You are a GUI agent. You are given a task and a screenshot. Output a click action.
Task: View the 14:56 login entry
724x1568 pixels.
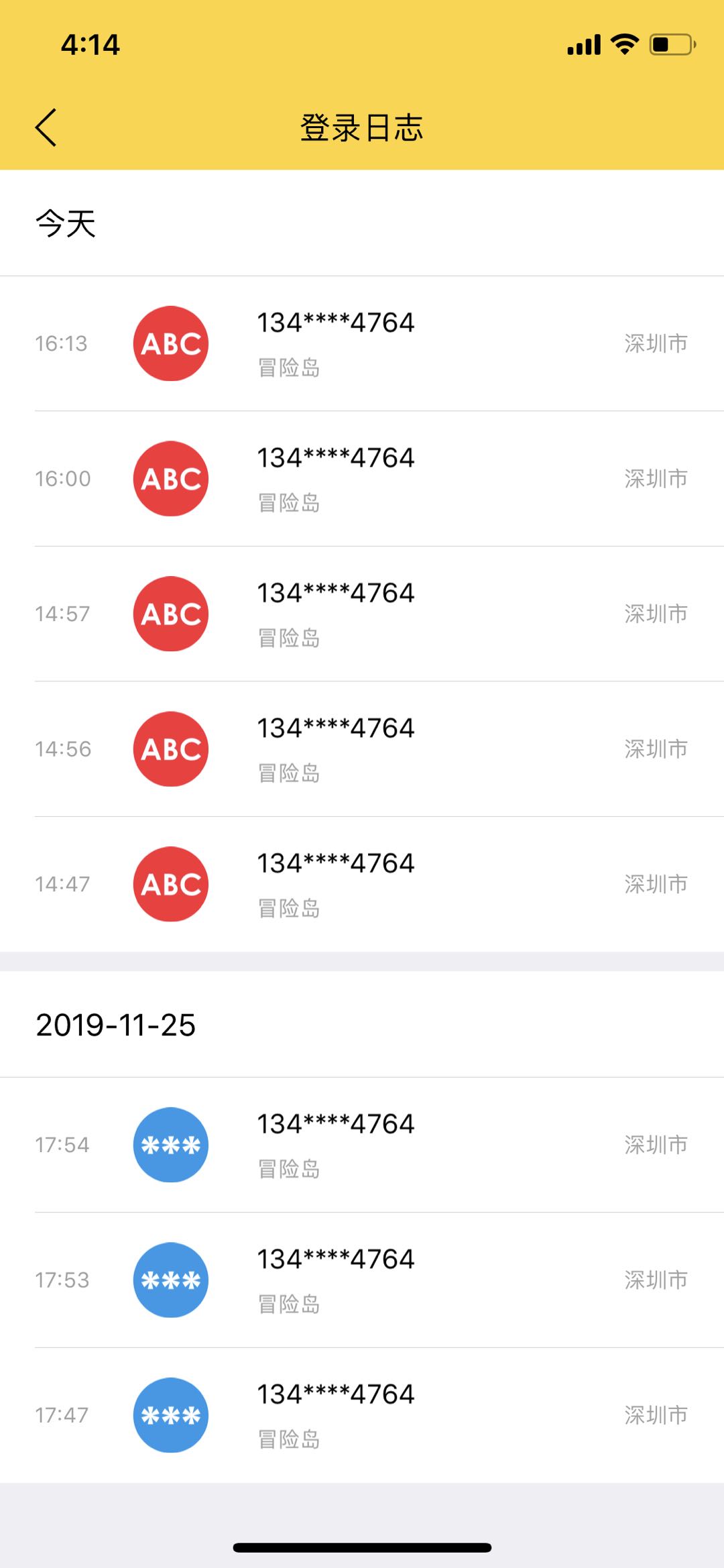click(362, 749)
